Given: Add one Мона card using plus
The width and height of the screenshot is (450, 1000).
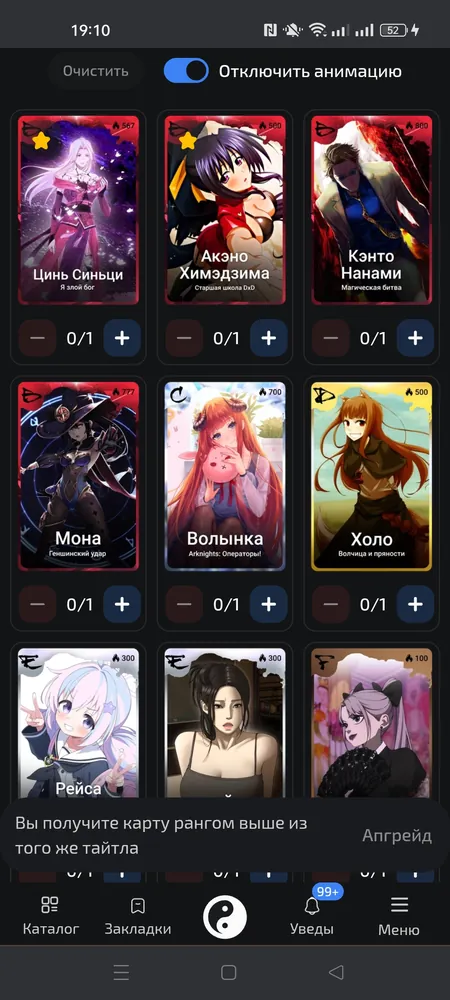Looking at the screenshot, I should click(122, 604).
